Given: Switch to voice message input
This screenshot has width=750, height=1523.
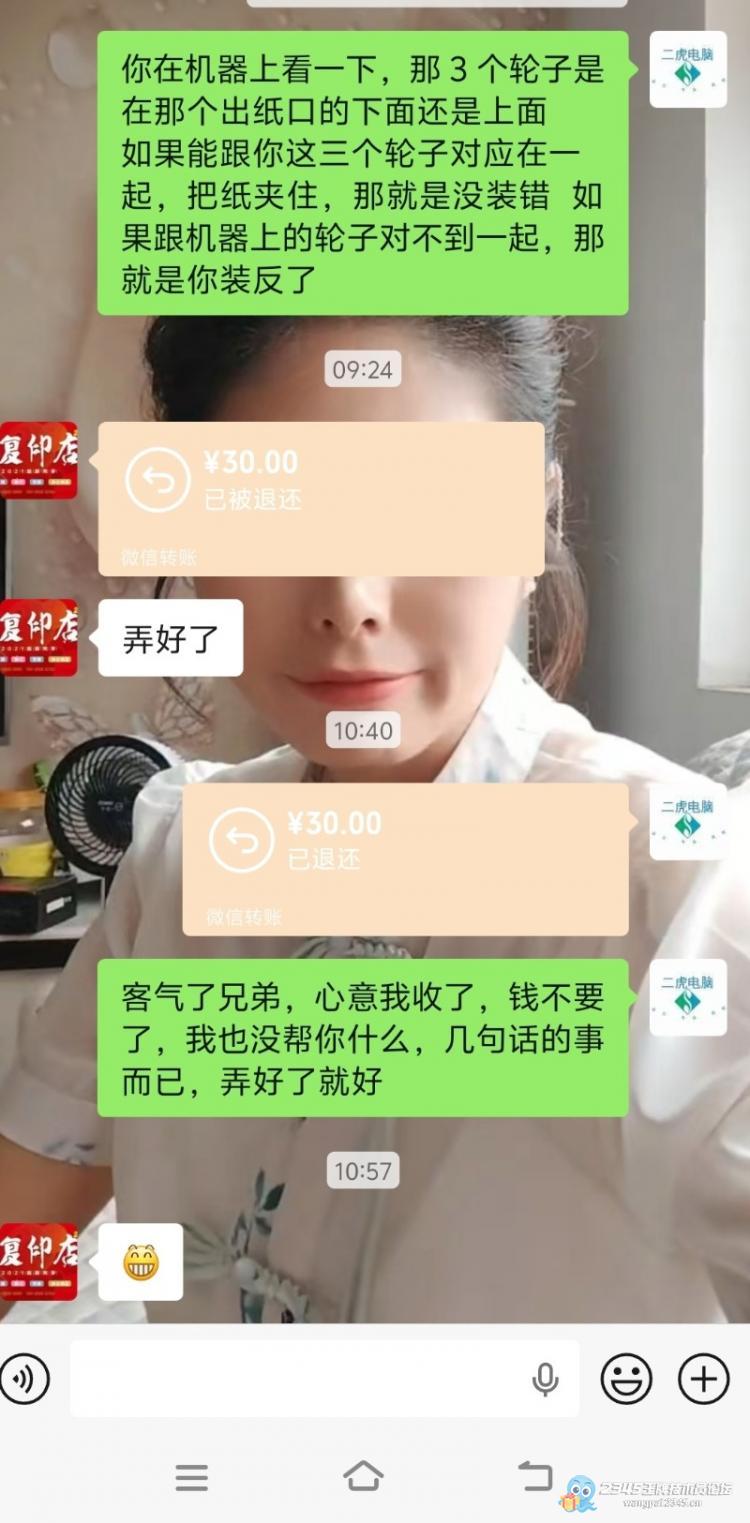Looking at the screenshot, I should (22, 1380).
